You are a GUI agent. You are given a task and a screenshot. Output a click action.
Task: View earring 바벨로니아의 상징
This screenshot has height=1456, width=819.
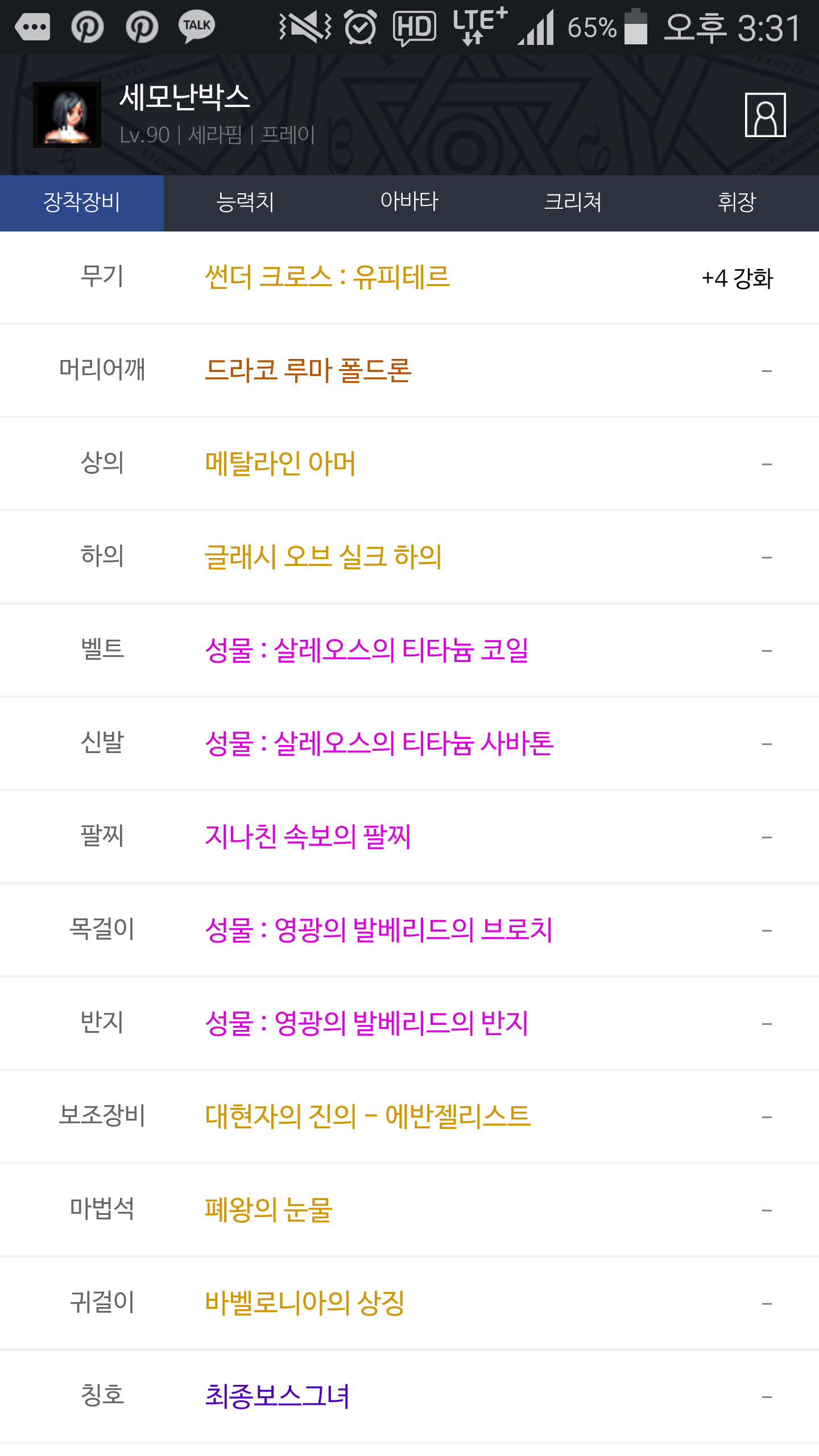tap(305, 1303)
